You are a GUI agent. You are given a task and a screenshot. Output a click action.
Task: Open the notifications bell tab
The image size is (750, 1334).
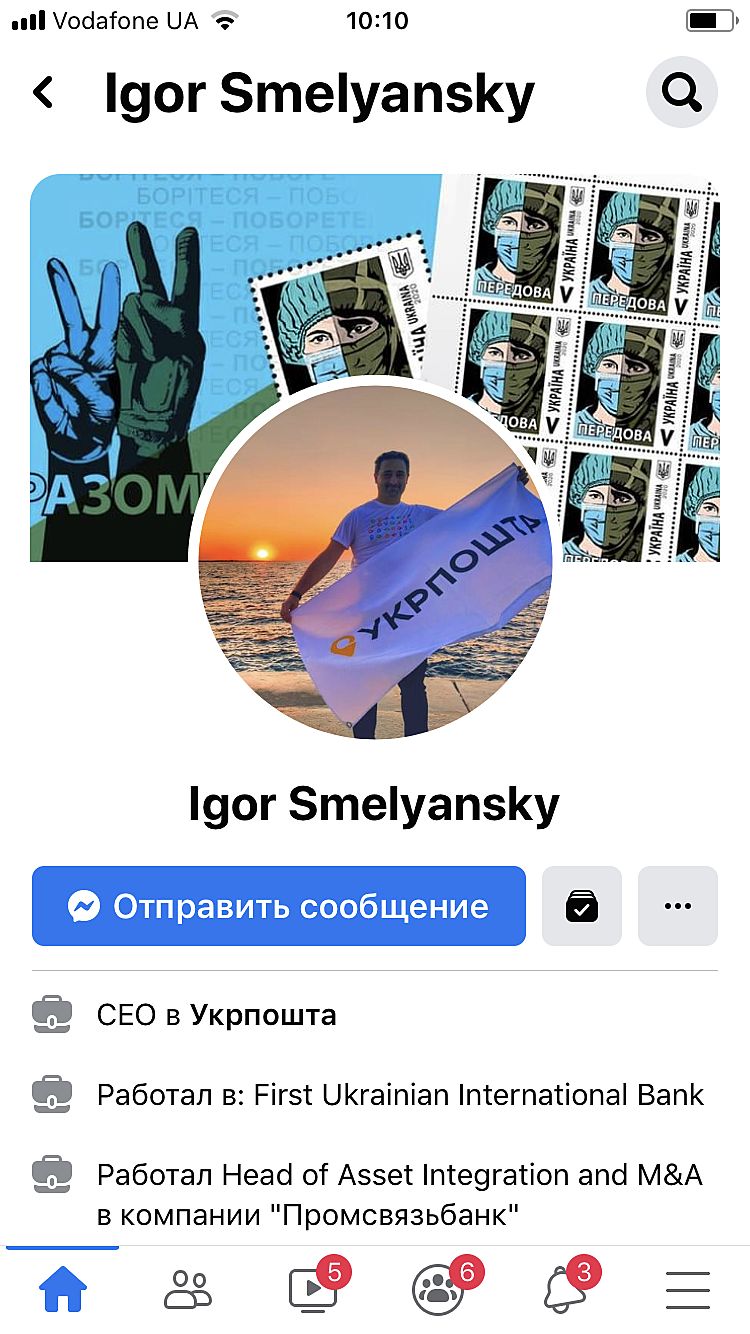[564, 1289]
